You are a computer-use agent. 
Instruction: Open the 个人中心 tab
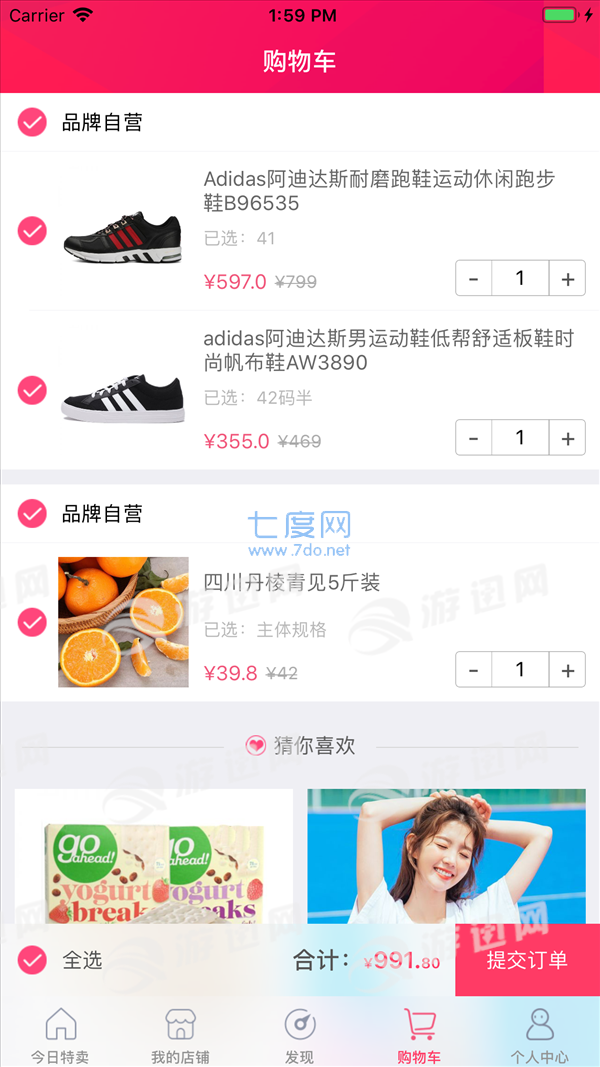pyautogui.click(x=539, y=1035)
